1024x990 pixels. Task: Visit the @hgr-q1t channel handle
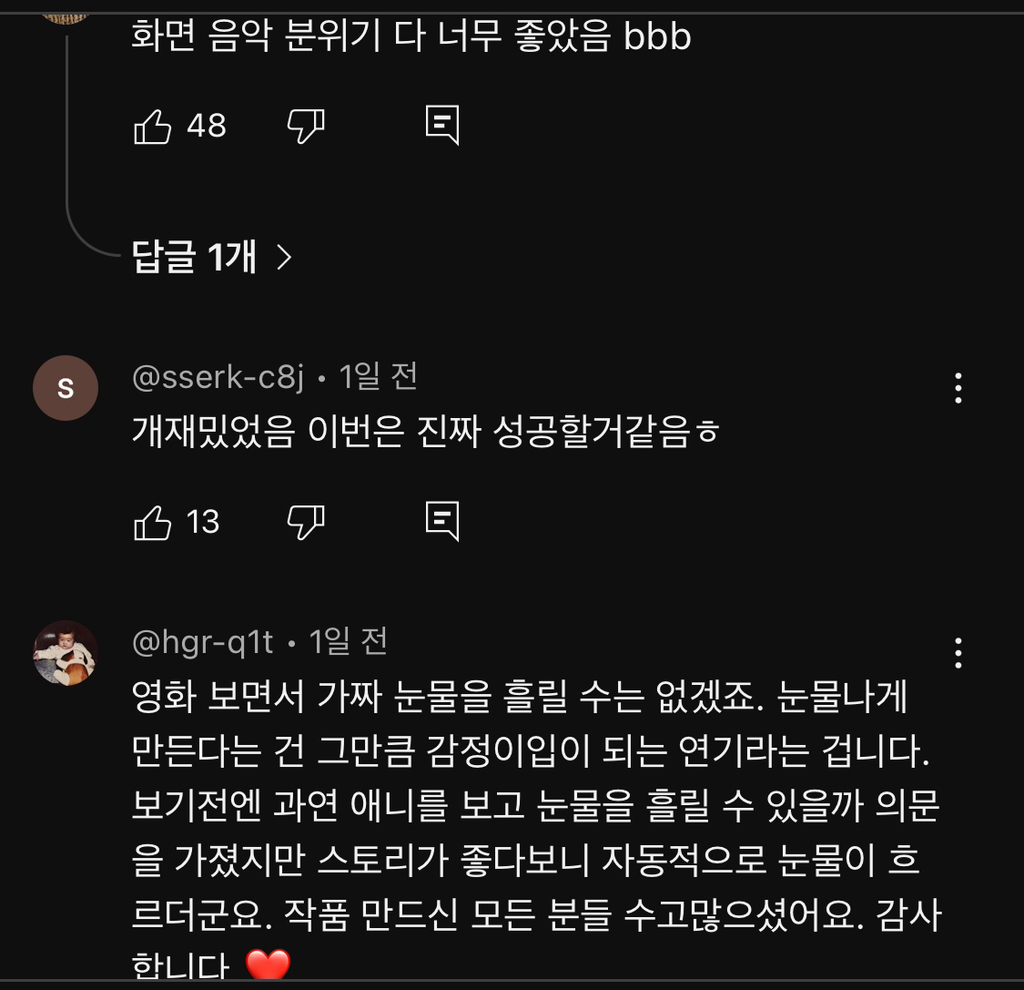click(203, 642)
